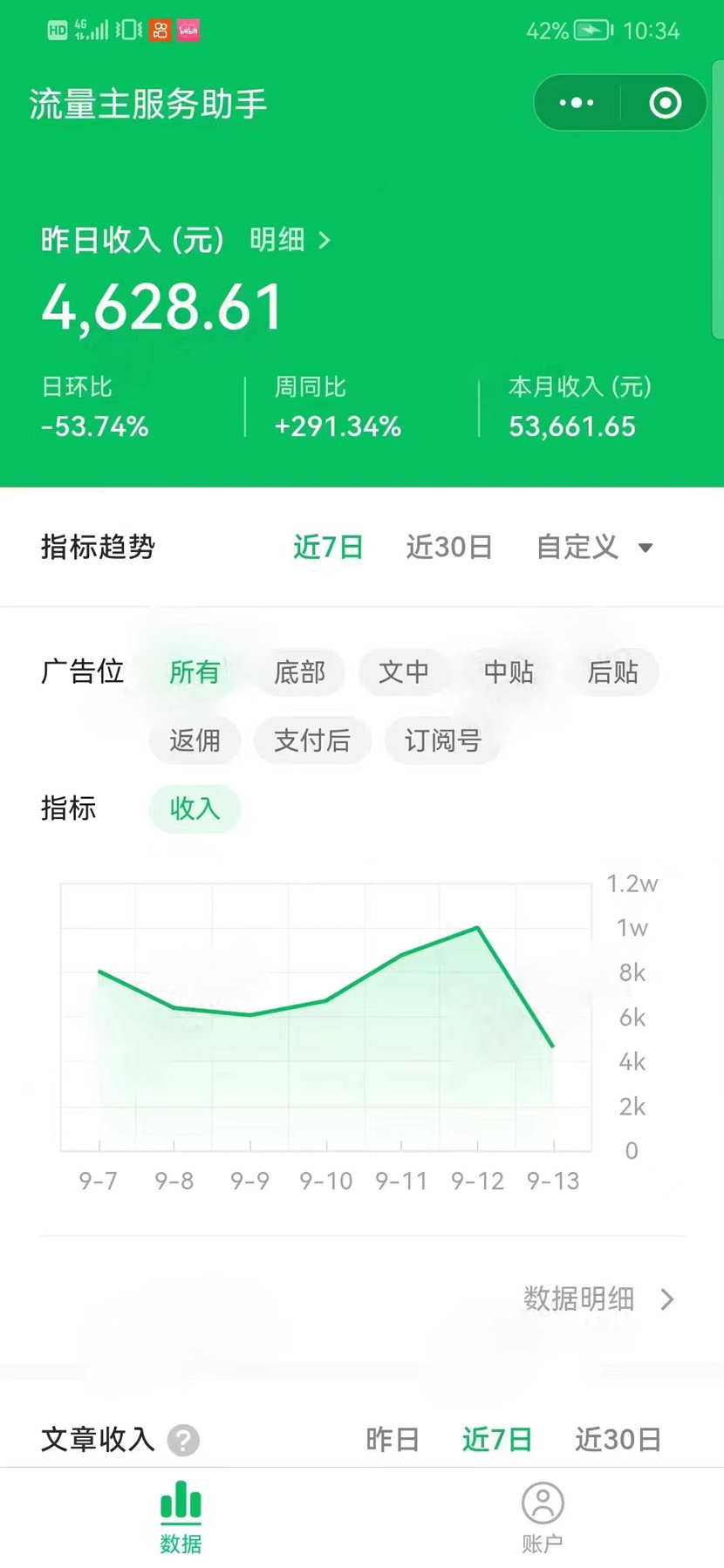Filter by 返佣 ad slot

point(194,740)
